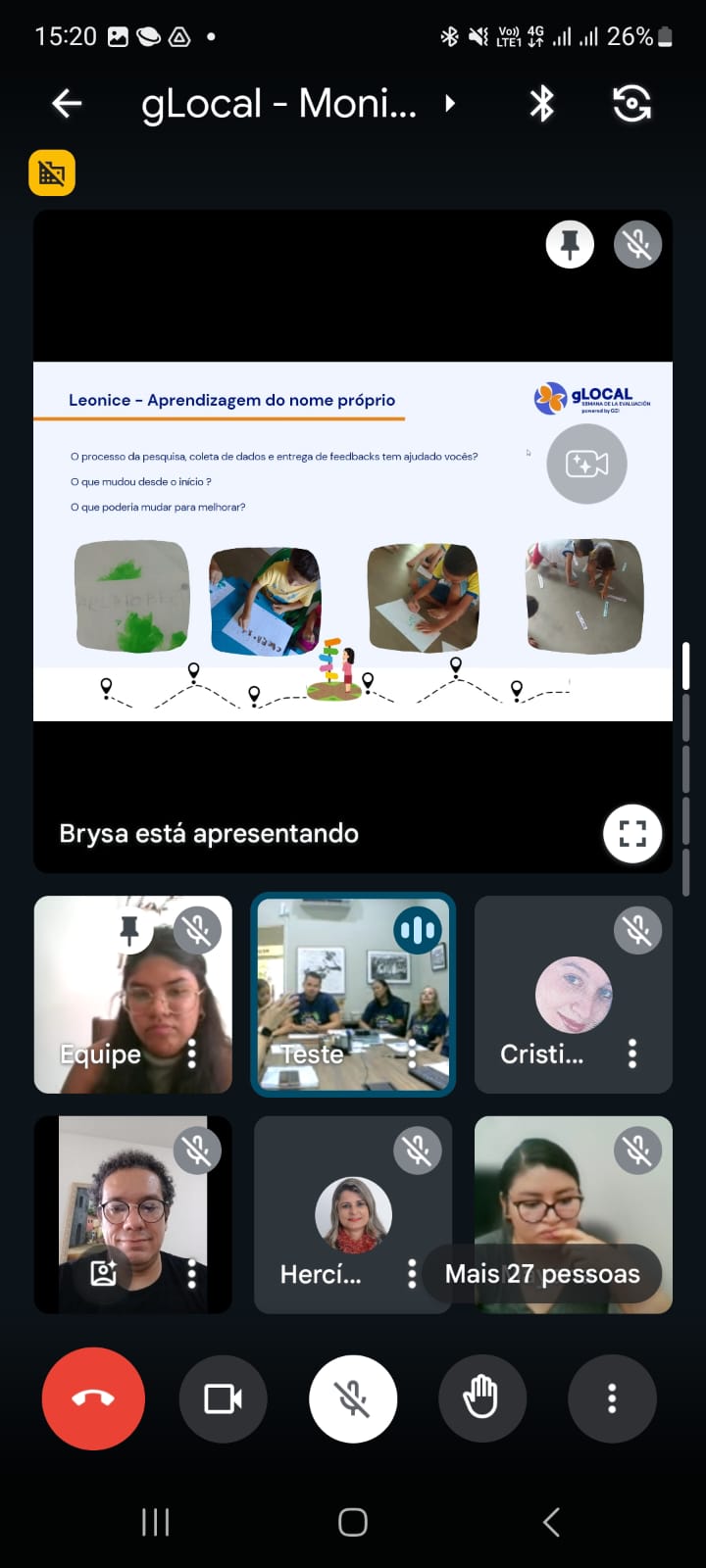Open options for the Equipe participant tile
The width and height of the screenshot is (706, 1568).
[192, 1053]
